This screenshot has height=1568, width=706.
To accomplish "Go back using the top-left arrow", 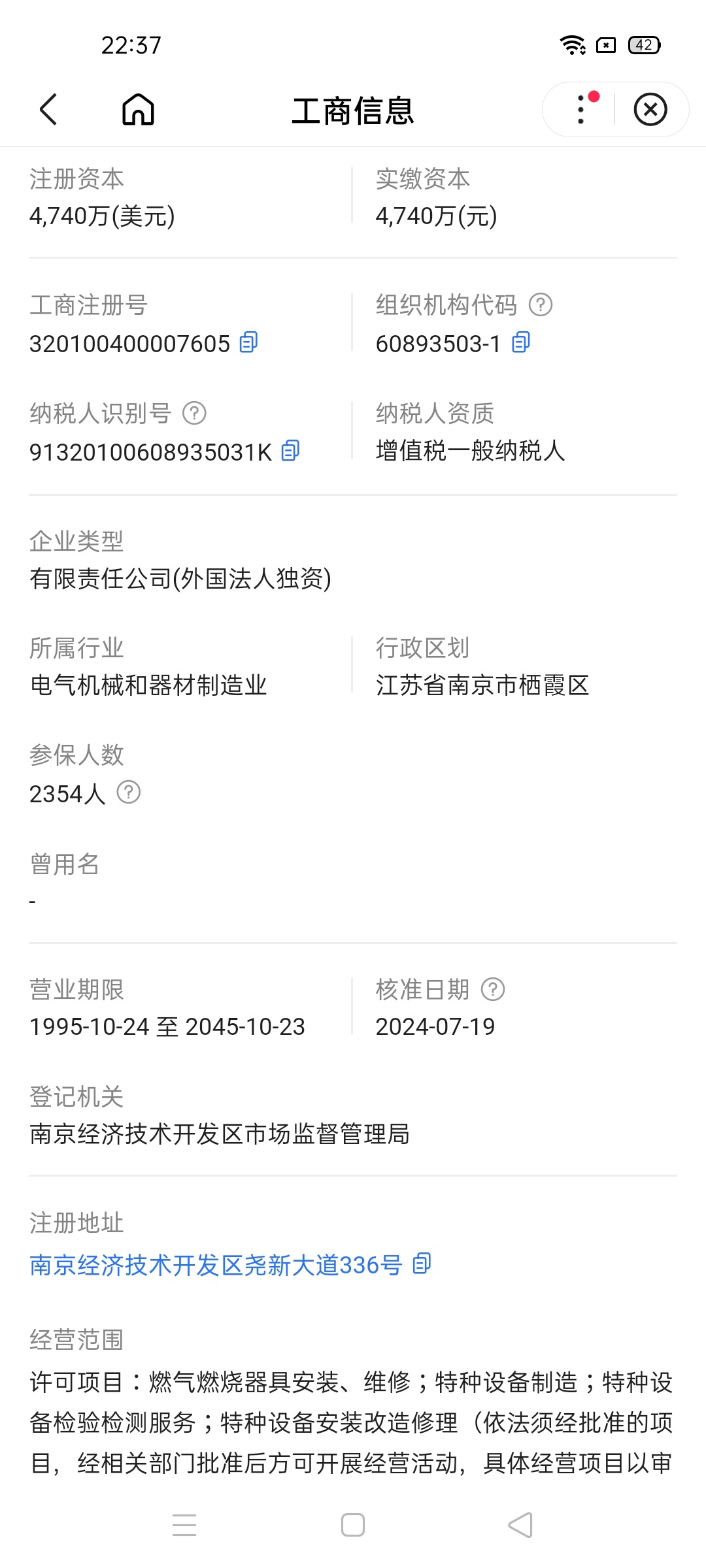I will (48, 109).
